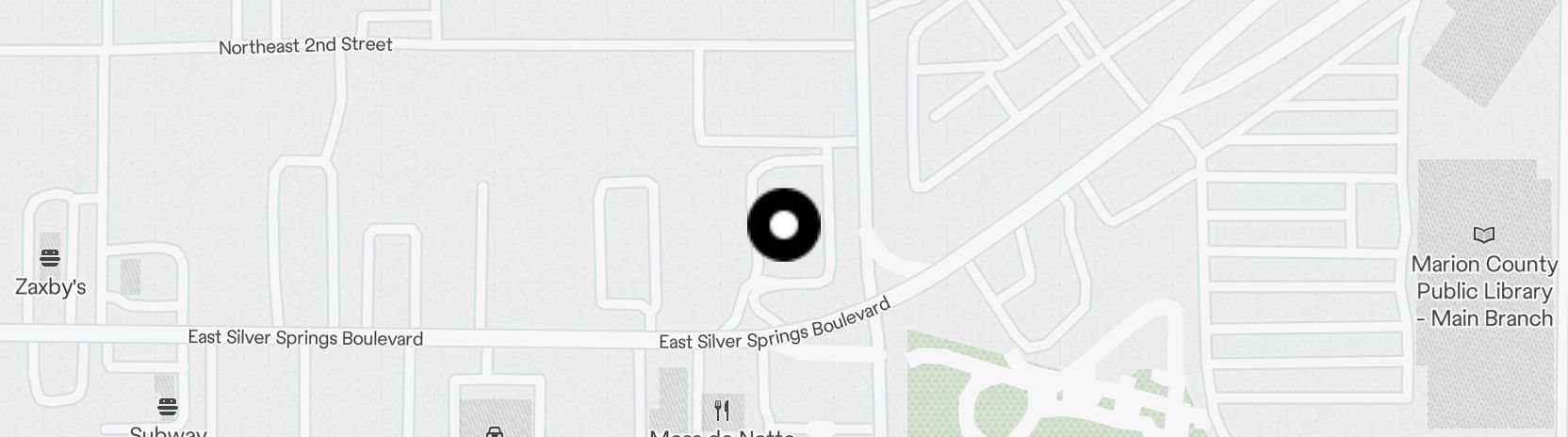Tap the black location pin marker

pos(783,225)
